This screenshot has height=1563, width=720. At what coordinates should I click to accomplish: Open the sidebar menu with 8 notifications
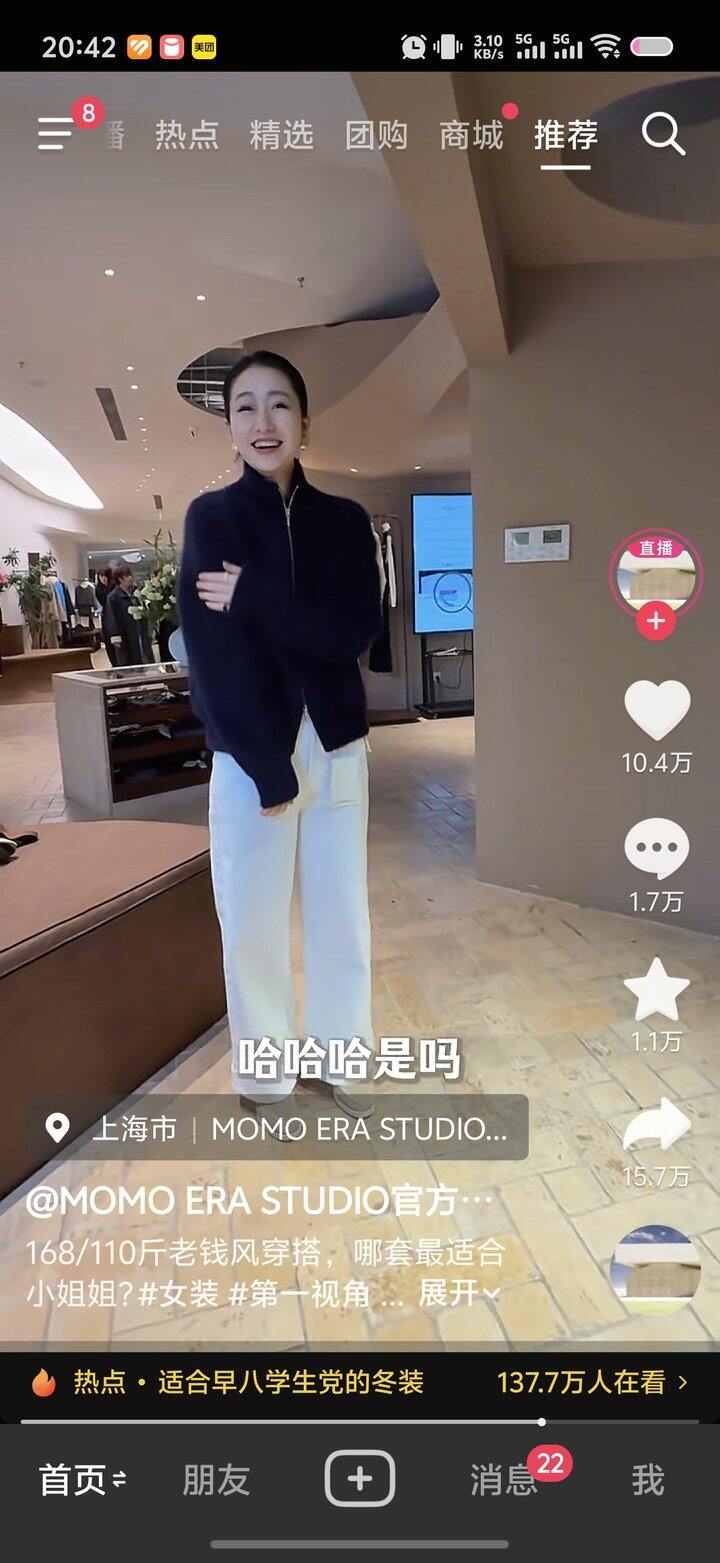(55, 135)
